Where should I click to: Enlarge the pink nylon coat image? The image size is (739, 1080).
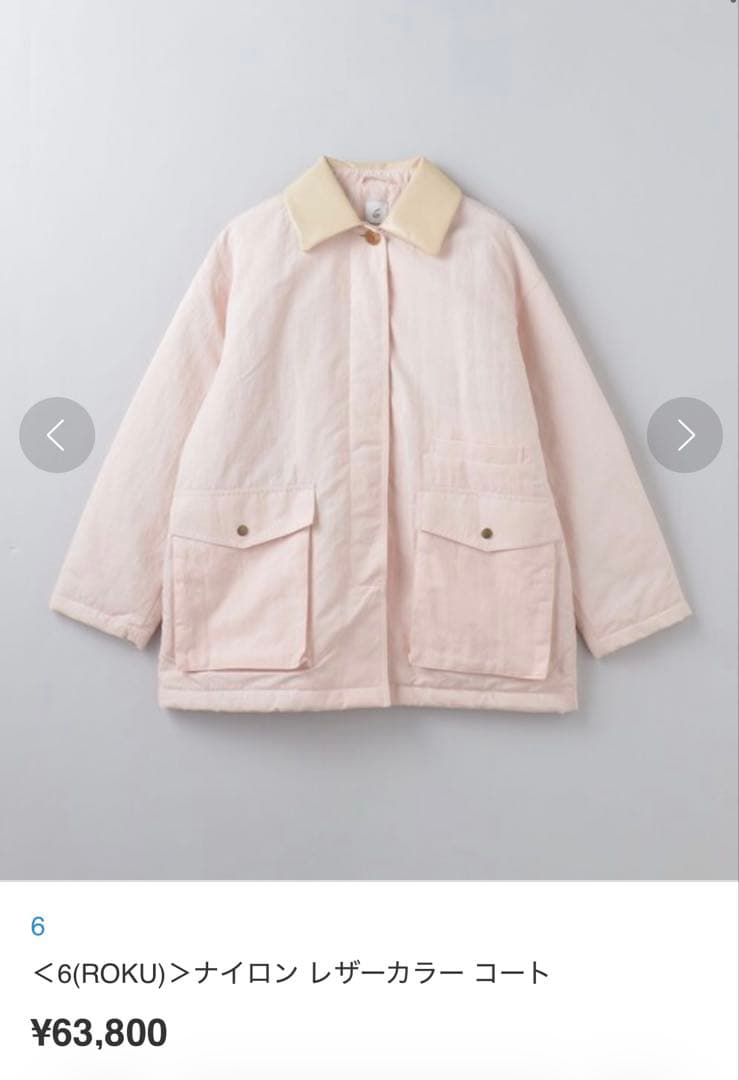[x=371, y=440]
